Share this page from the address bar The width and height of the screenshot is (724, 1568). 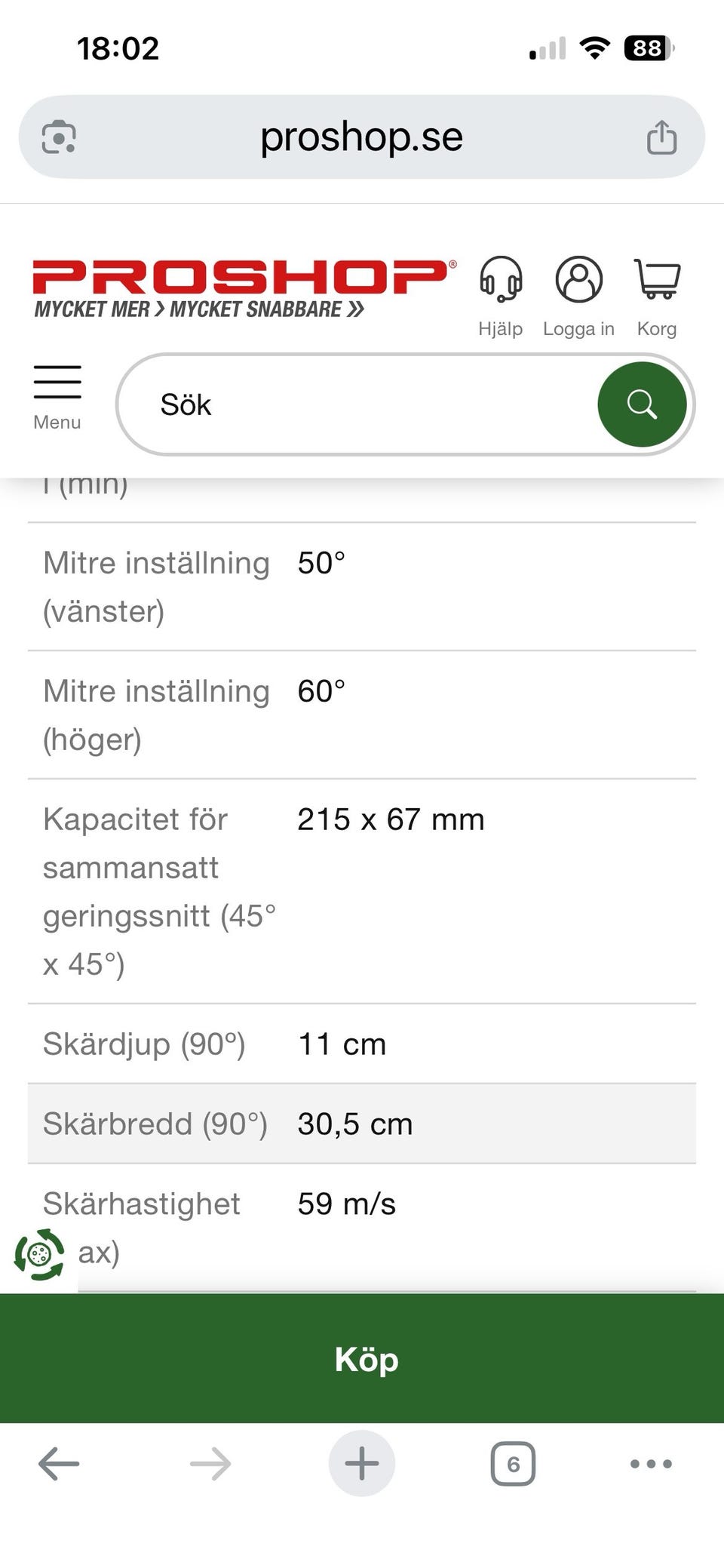pos(661,137)
